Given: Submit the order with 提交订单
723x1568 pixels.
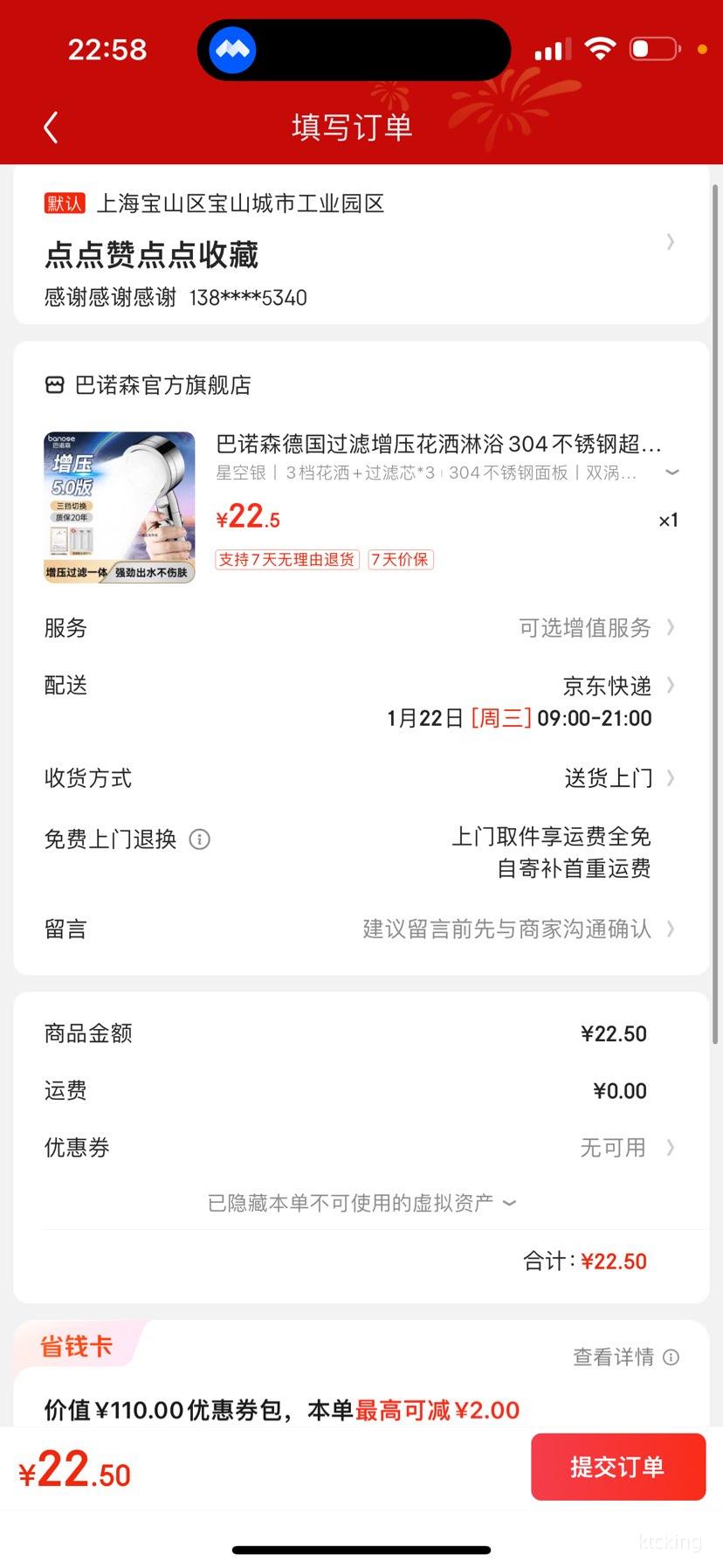Looking at the screenshot, I should pos(618,1467).
